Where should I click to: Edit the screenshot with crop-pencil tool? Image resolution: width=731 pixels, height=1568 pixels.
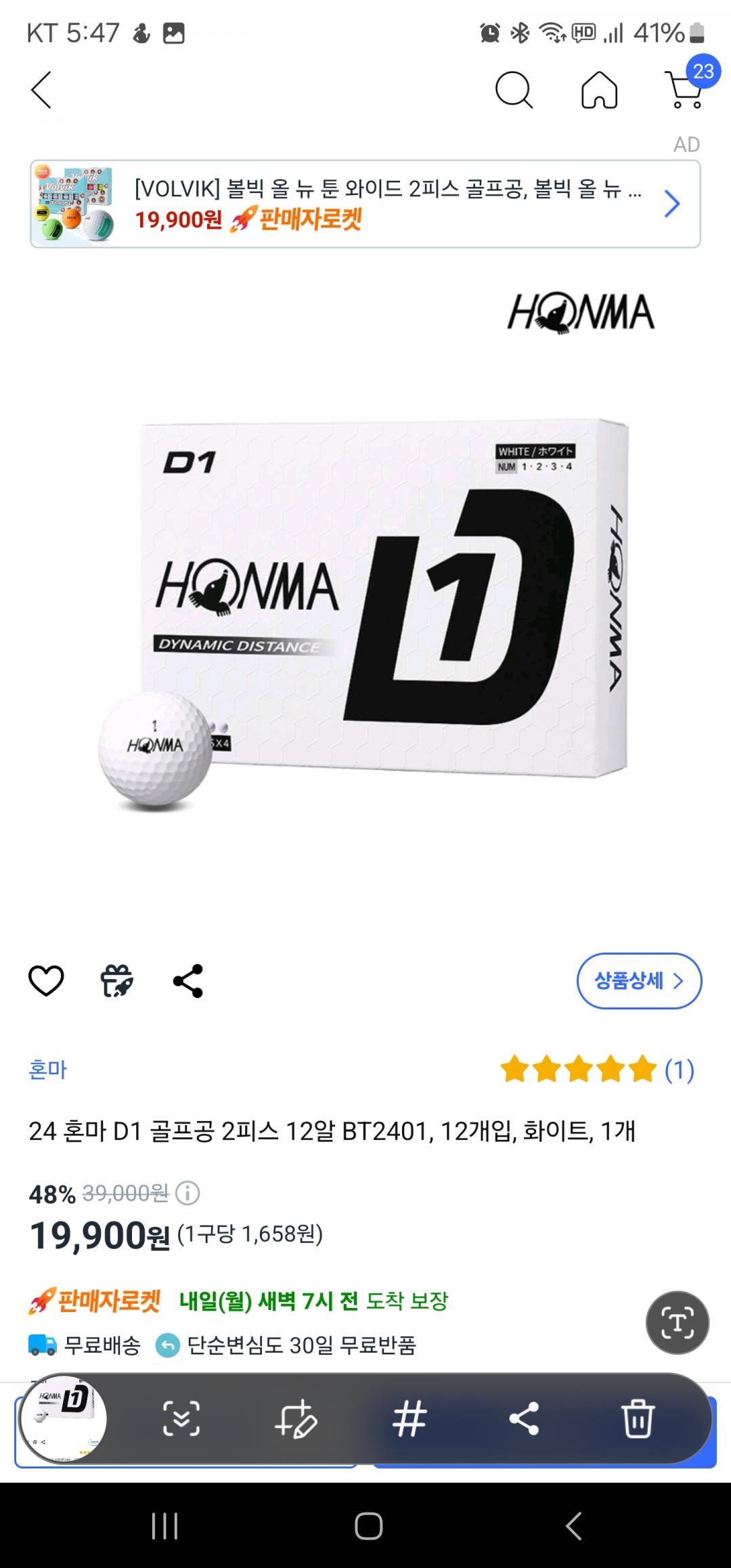click(x=296, y=1419)
